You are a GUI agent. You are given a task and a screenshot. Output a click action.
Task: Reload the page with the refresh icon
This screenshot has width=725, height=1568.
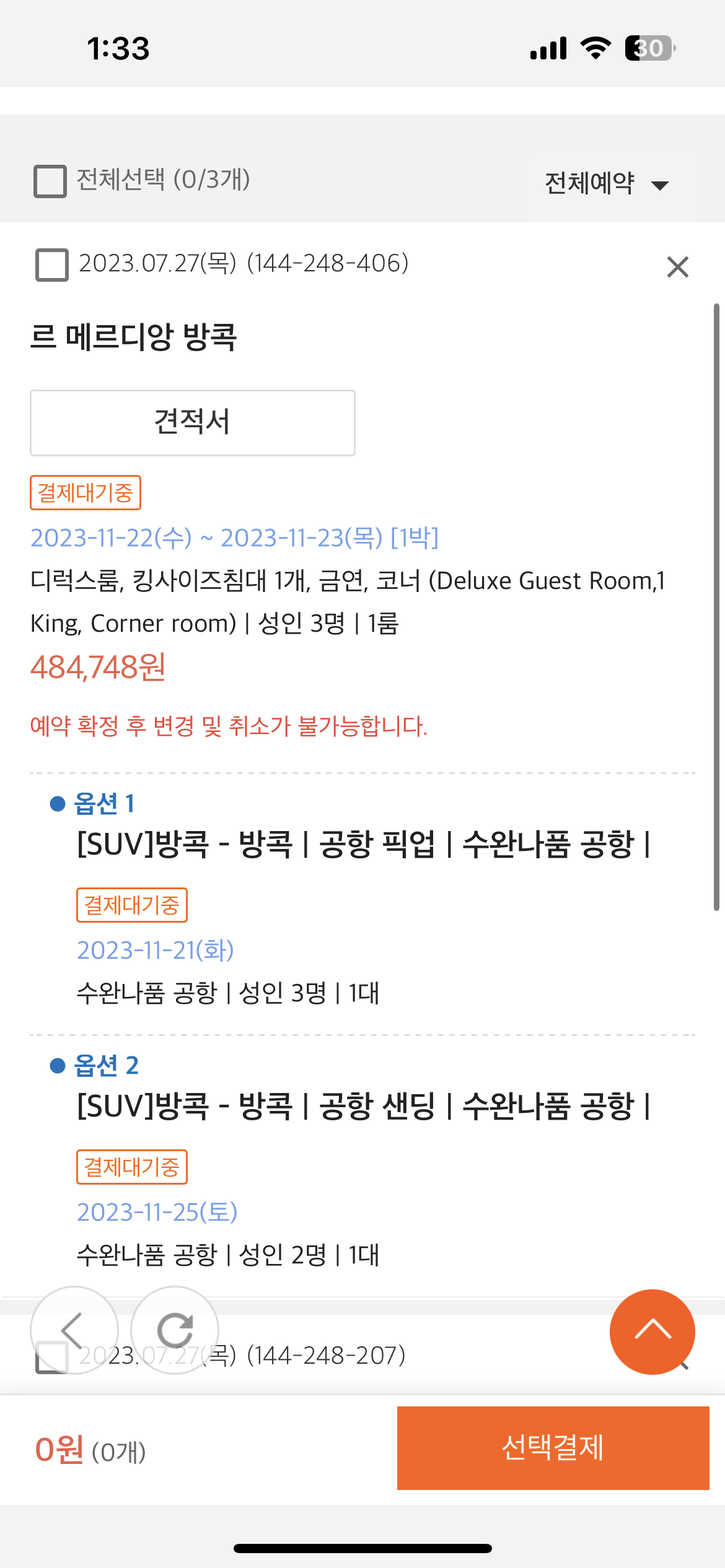point(175,1330)
